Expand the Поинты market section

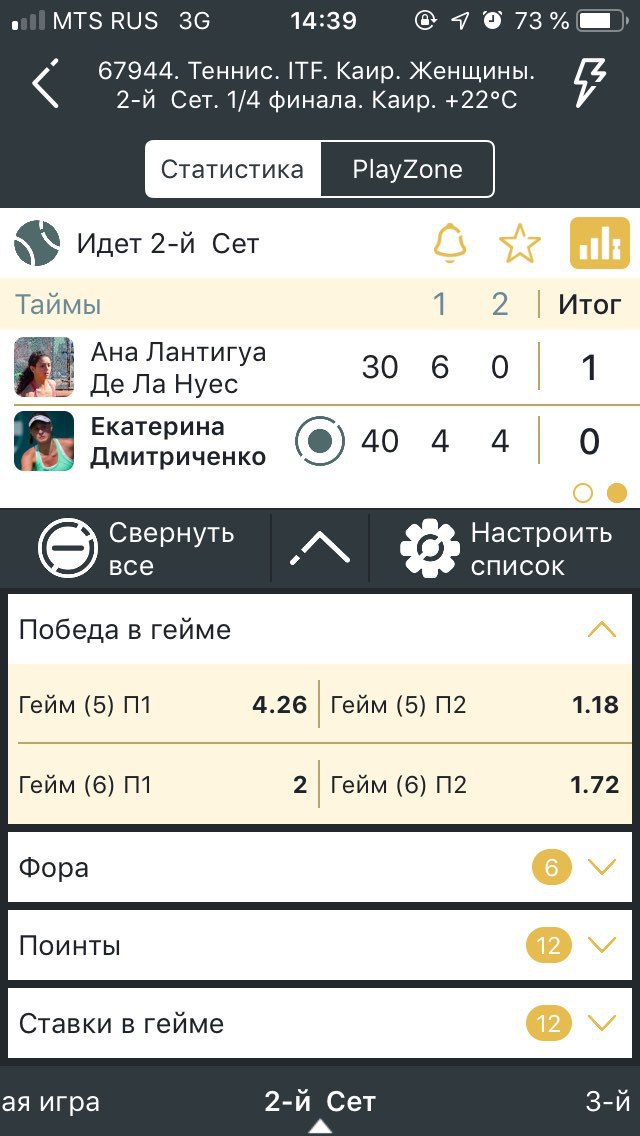(320, 945)
